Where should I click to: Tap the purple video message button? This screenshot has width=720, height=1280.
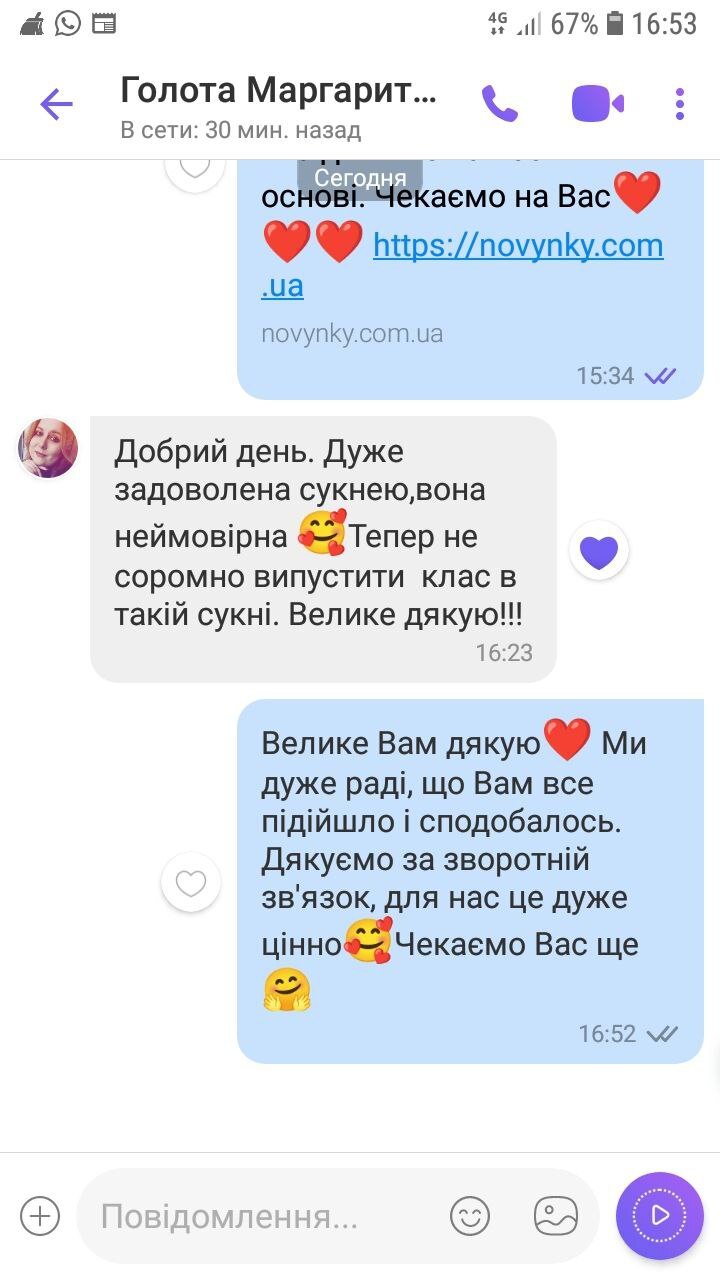click(x=659, y=1215)
